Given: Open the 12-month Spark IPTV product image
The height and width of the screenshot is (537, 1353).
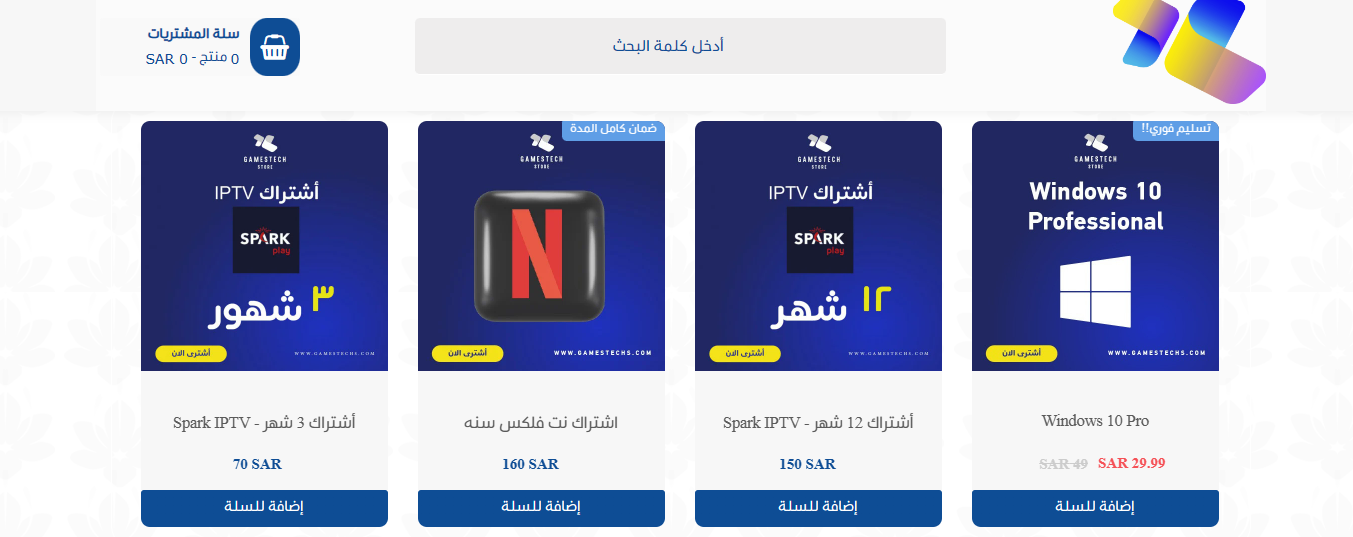Looking at the screenshot, I should pos(818,246).
